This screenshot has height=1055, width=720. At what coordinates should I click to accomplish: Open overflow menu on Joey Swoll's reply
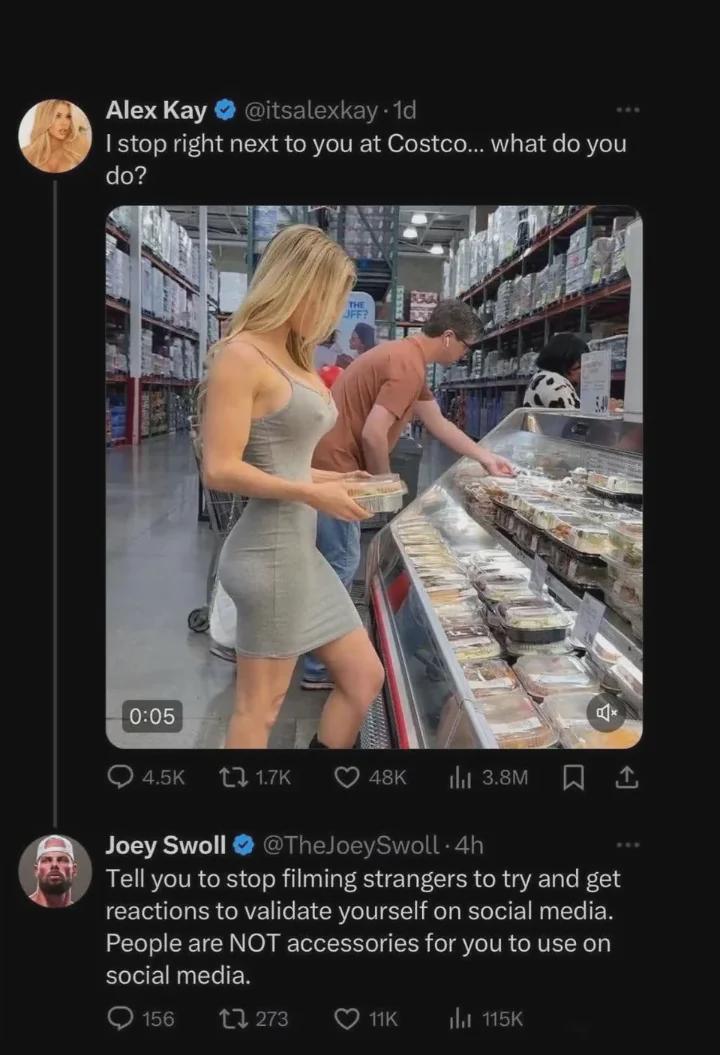(x=627, y=845)
